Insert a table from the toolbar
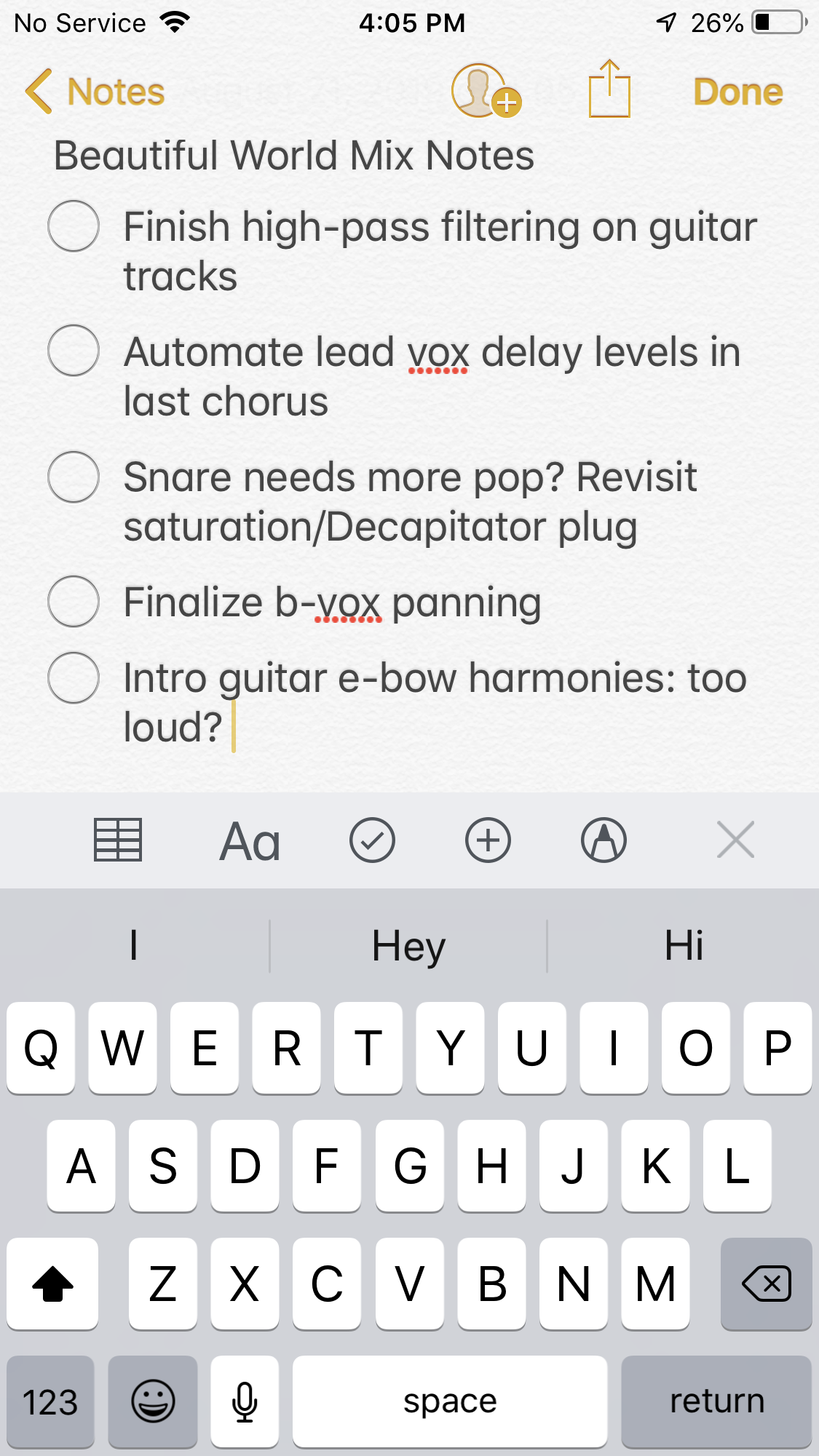The width and height of the screenshot is (819, 1456). pyautogui.click(x=118, y=840)
